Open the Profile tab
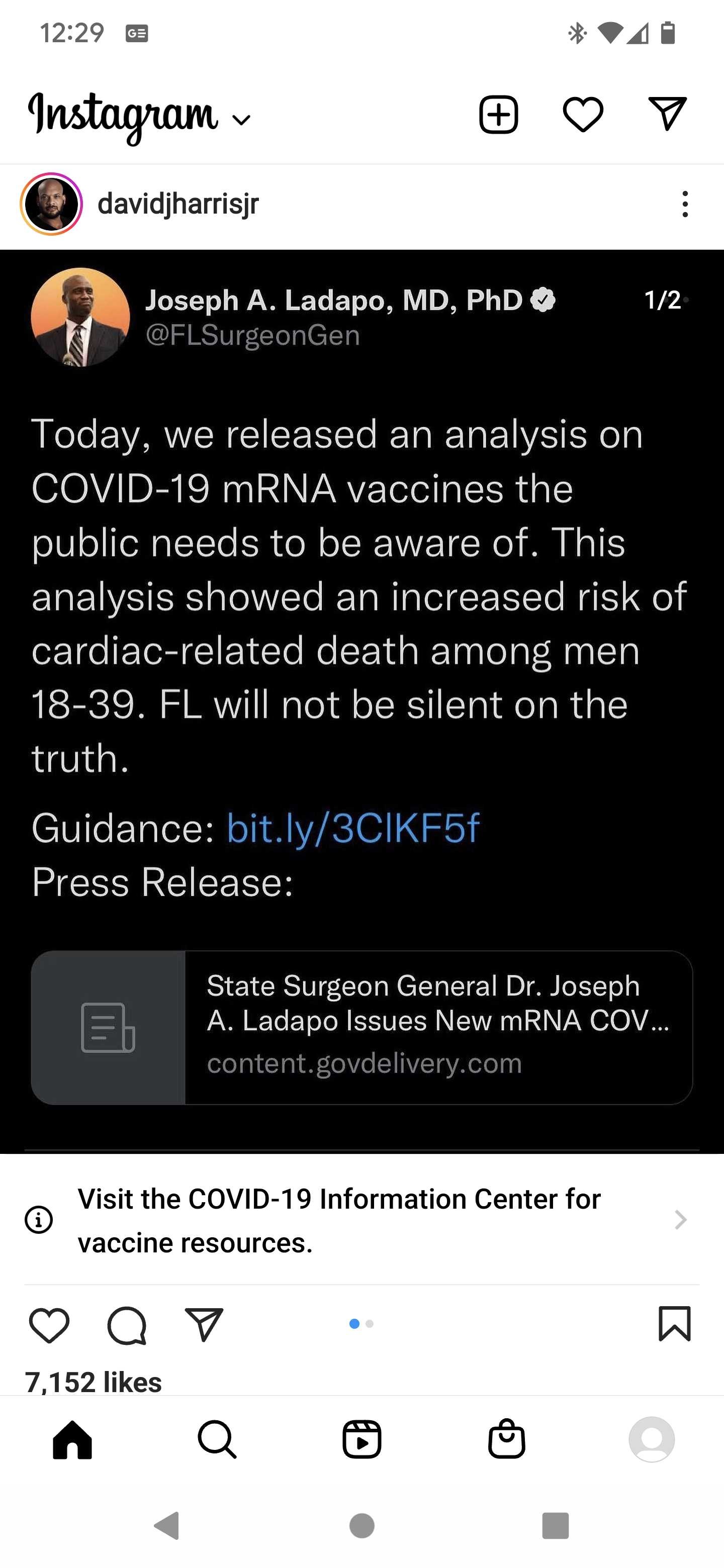This screenshot has width=724, height=1568. (x=652, y=1439)
